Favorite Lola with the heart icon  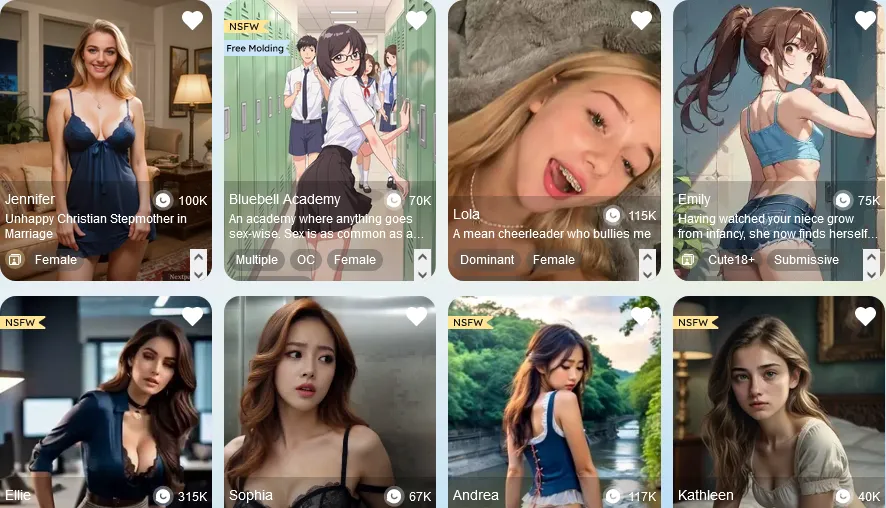641,20
